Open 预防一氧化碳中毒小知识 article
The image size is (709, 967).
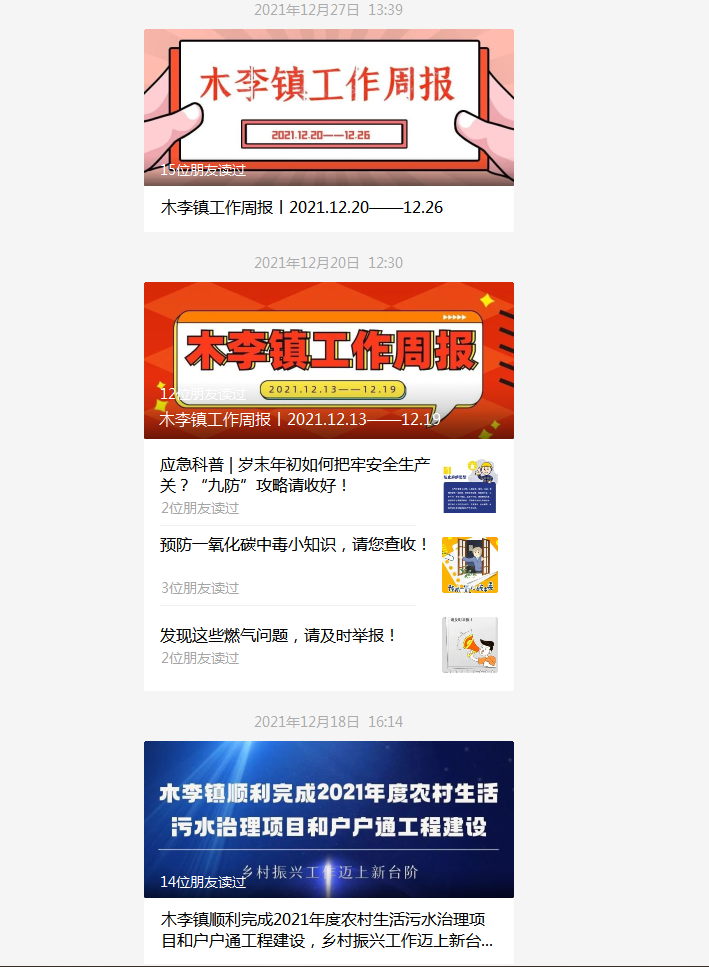pyautogui.click(x=295, y=546)
